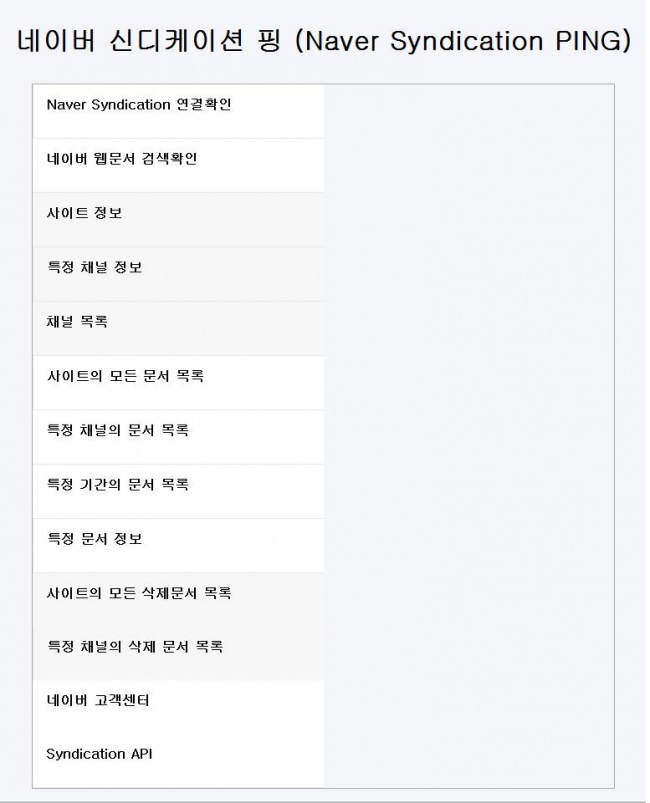Tap 특정 채널 정보
Viewport: 650px width, 803px height.
(x=94, y=267)
